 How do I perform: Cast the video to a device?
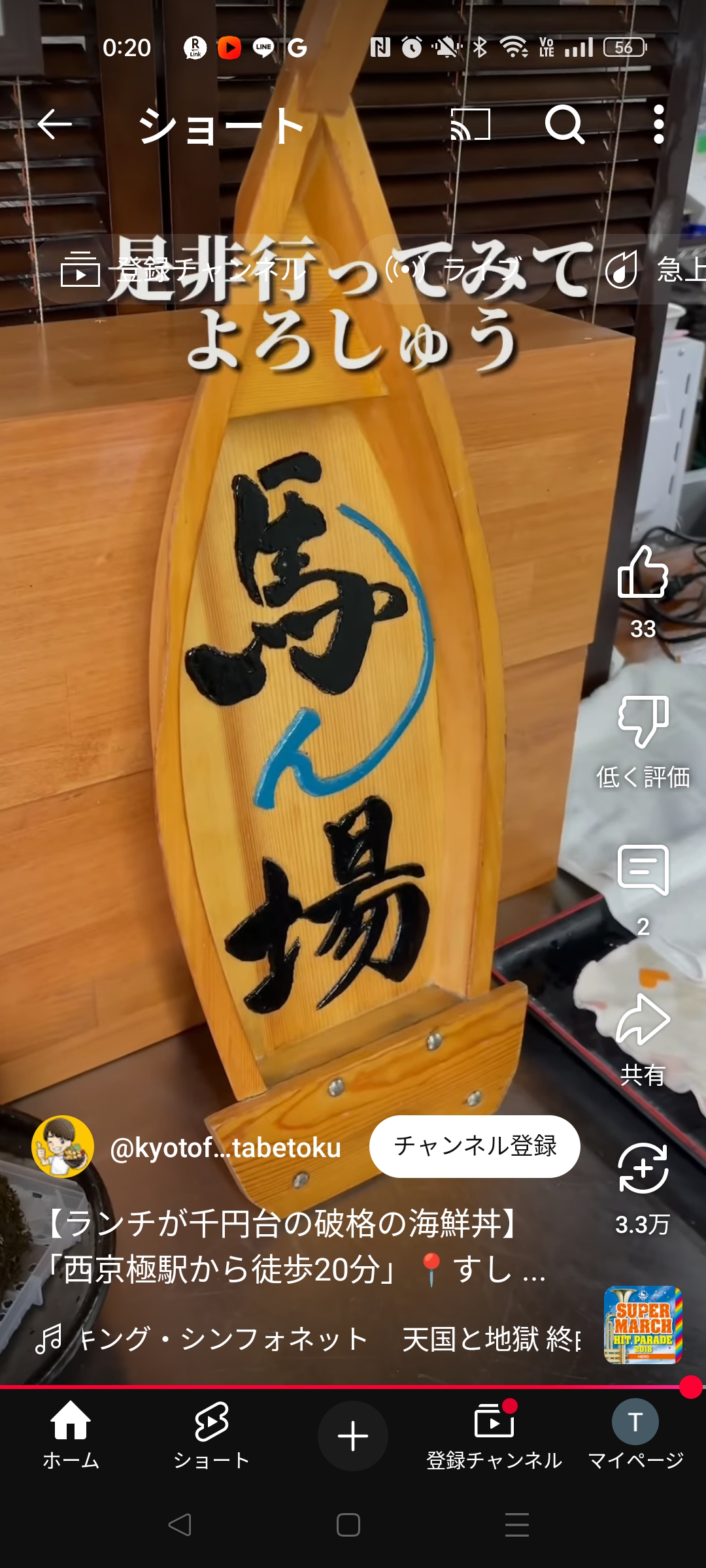[470, 124]
